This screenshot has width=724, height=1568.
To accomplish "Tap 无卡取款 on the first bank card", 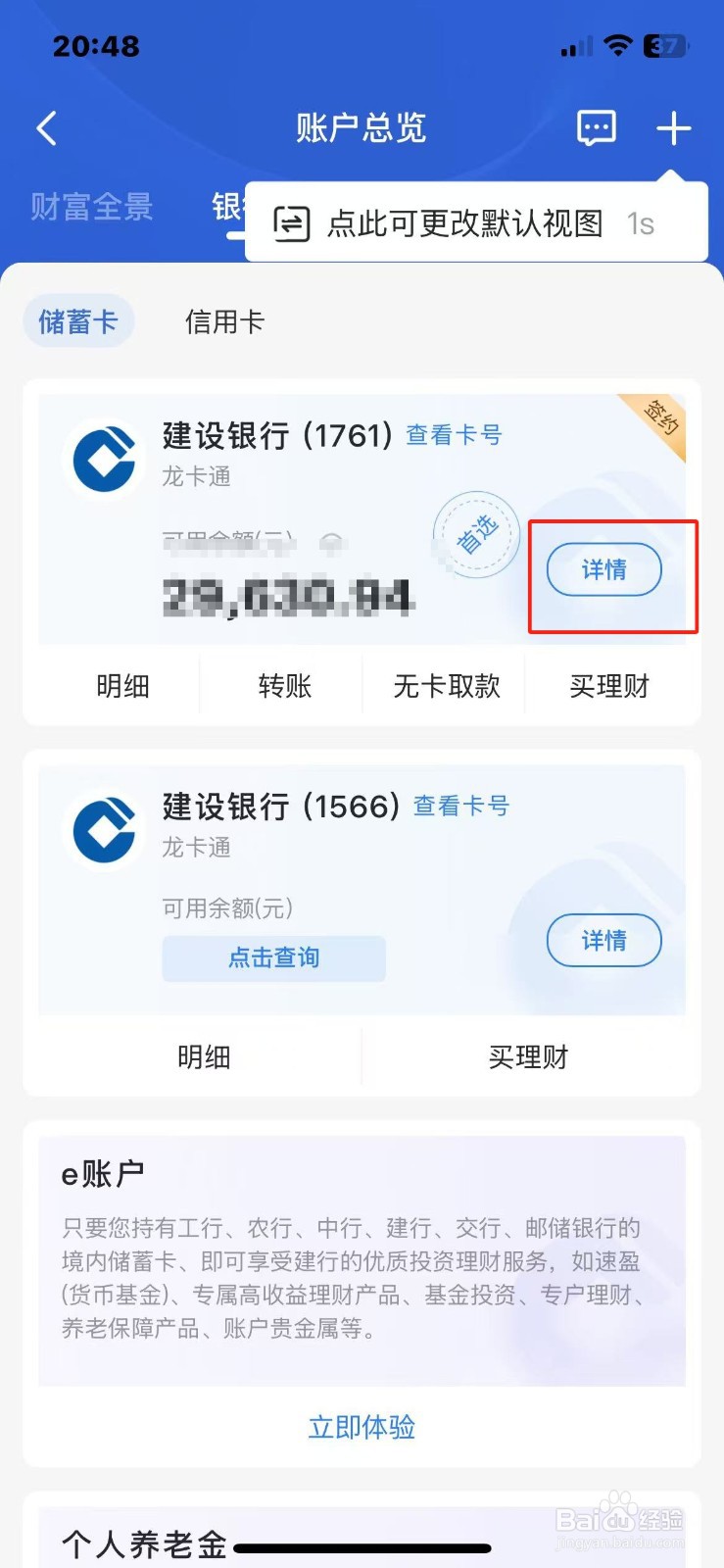I will coord(444,686).
